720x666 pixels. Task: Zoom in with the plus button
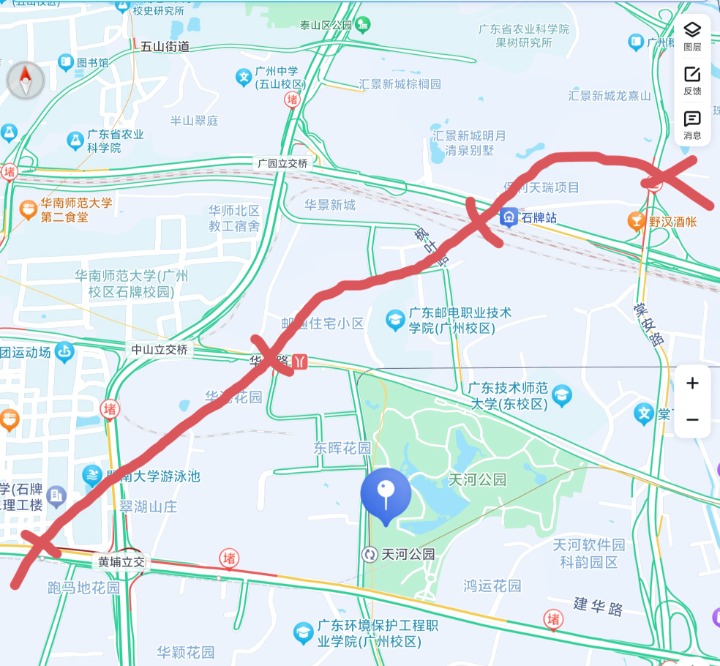(x=692, y=384)
